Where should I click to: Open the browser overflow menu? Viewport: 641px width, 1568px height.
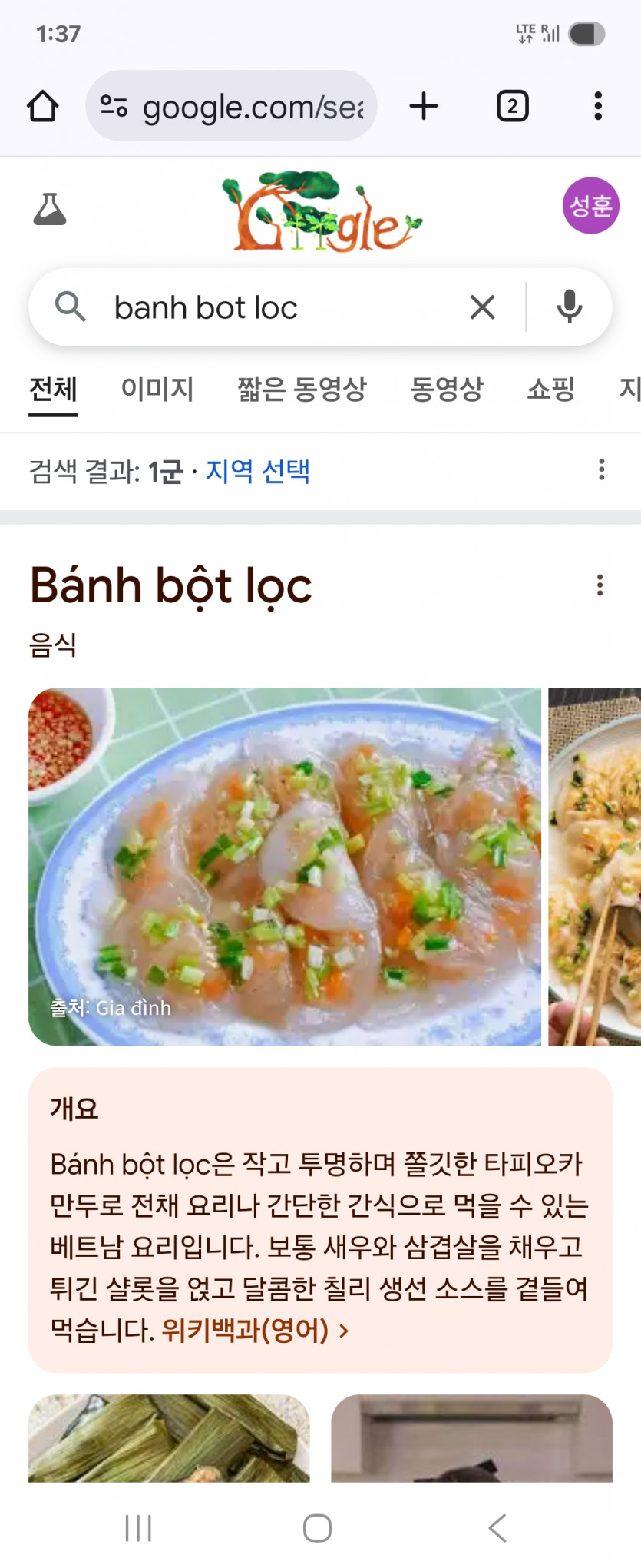(x=597, y=106)
